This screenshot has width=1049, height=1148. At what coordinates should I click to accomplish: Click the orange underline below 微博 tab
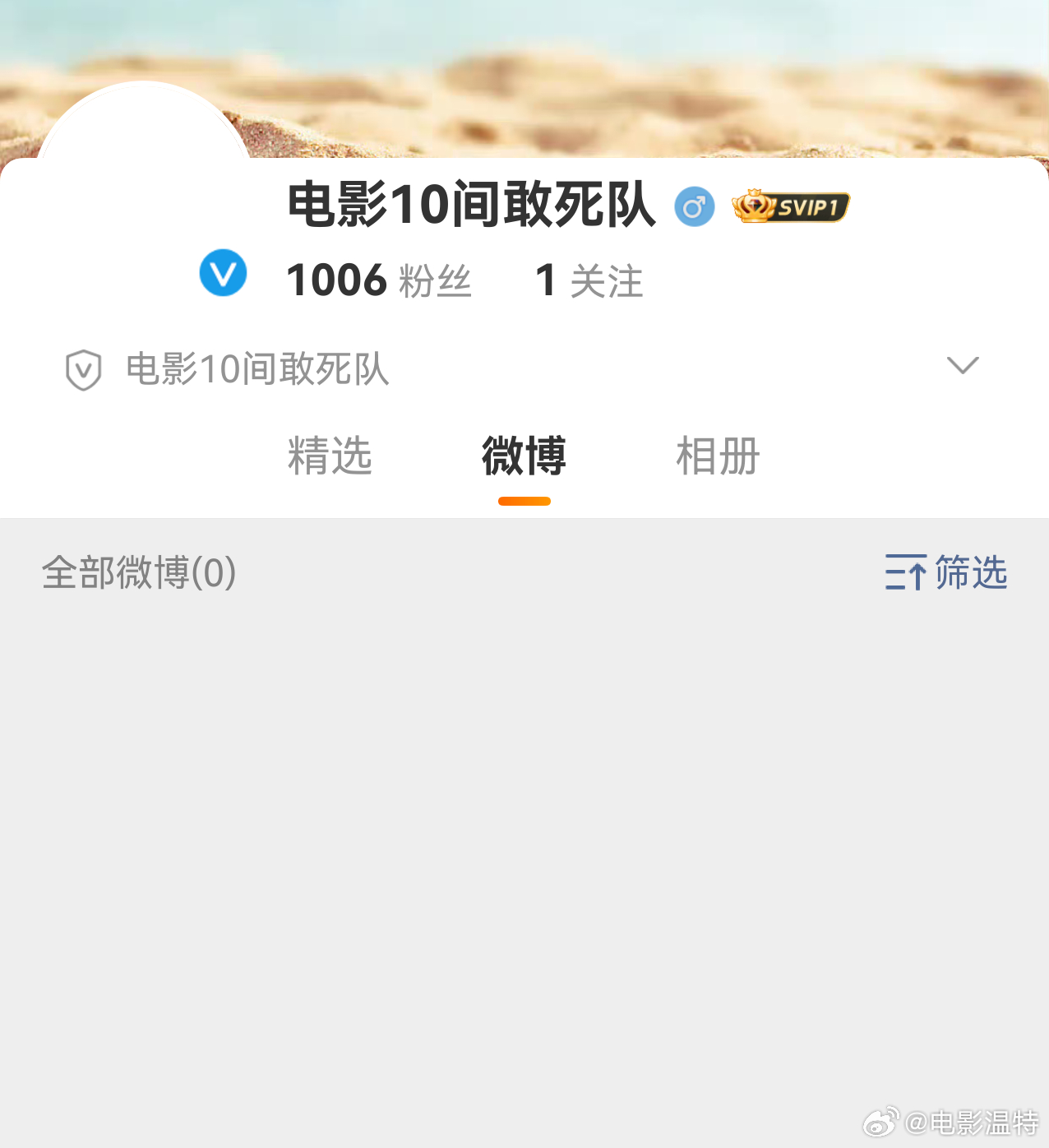pos(524,498)
